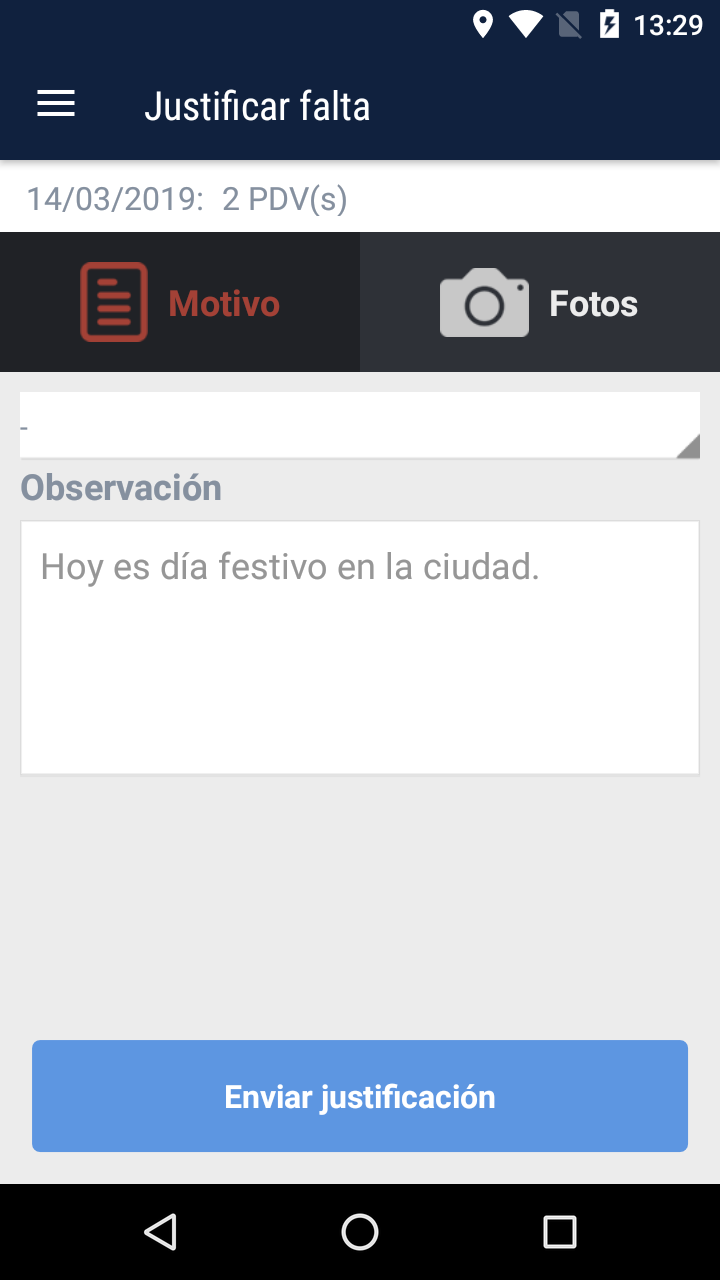Tap the camera icon beside Fotos

coord(484,302)
